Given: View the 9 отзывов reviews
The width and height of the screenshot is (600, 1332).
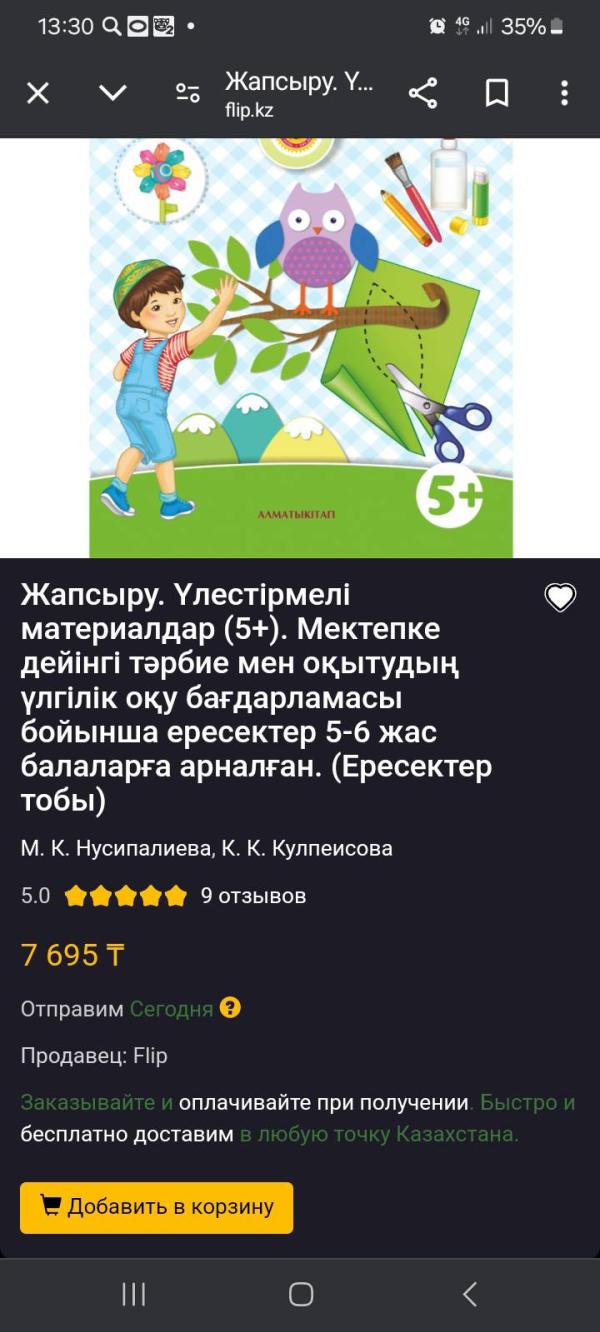Looking at the screenshot, I should pos(254,896).
